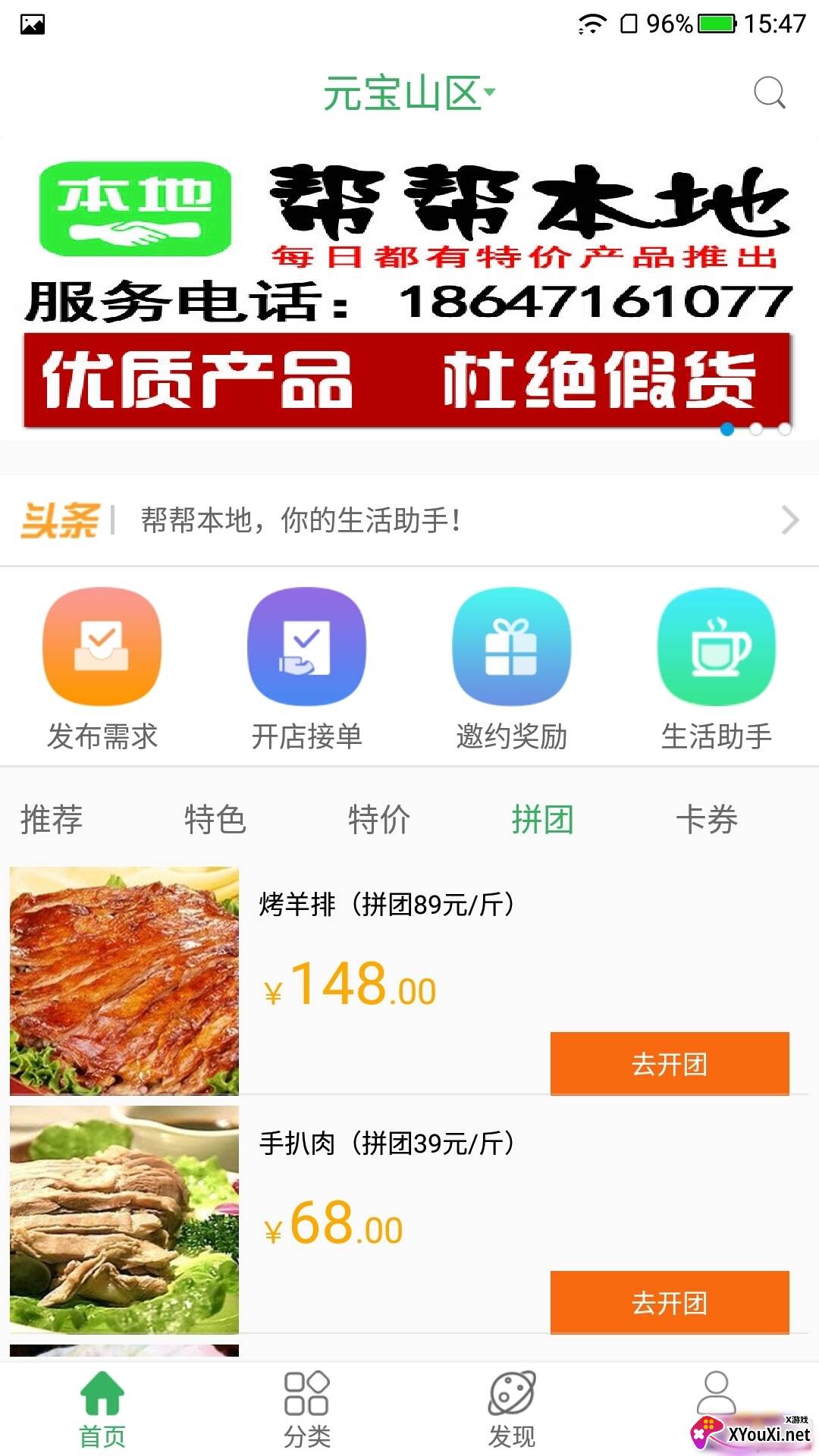The width and height of the screenshot is (819, 1456).
Task: Tap 去开团 for 手扒肉
Action: coord(669,1304)
